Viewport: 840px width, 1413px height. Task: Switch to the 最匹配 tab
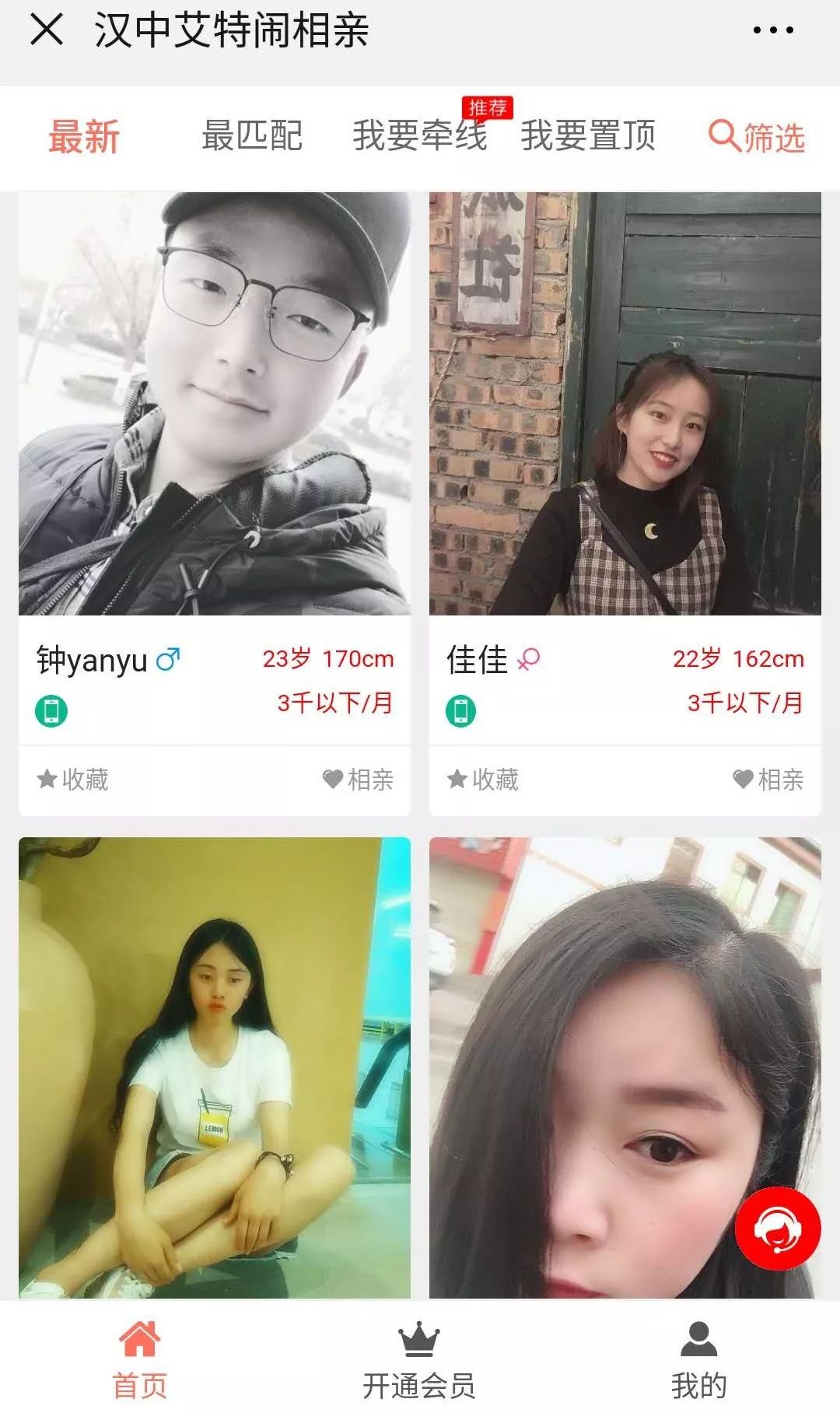[x=252, y=136]
